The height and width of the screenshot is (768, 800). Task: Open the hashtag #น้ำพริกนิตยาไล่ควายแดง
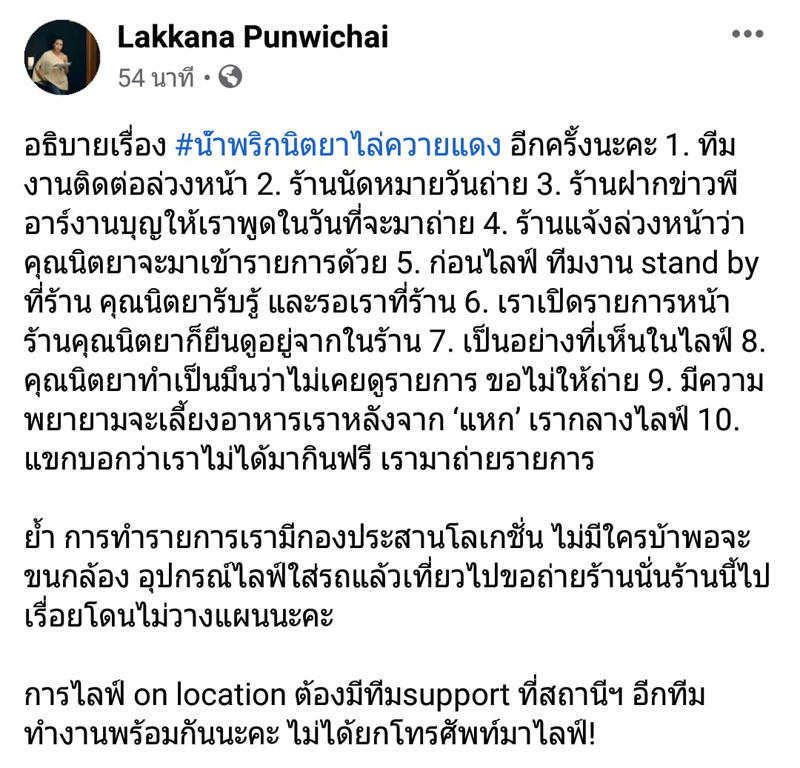click(x=337, y=147)
